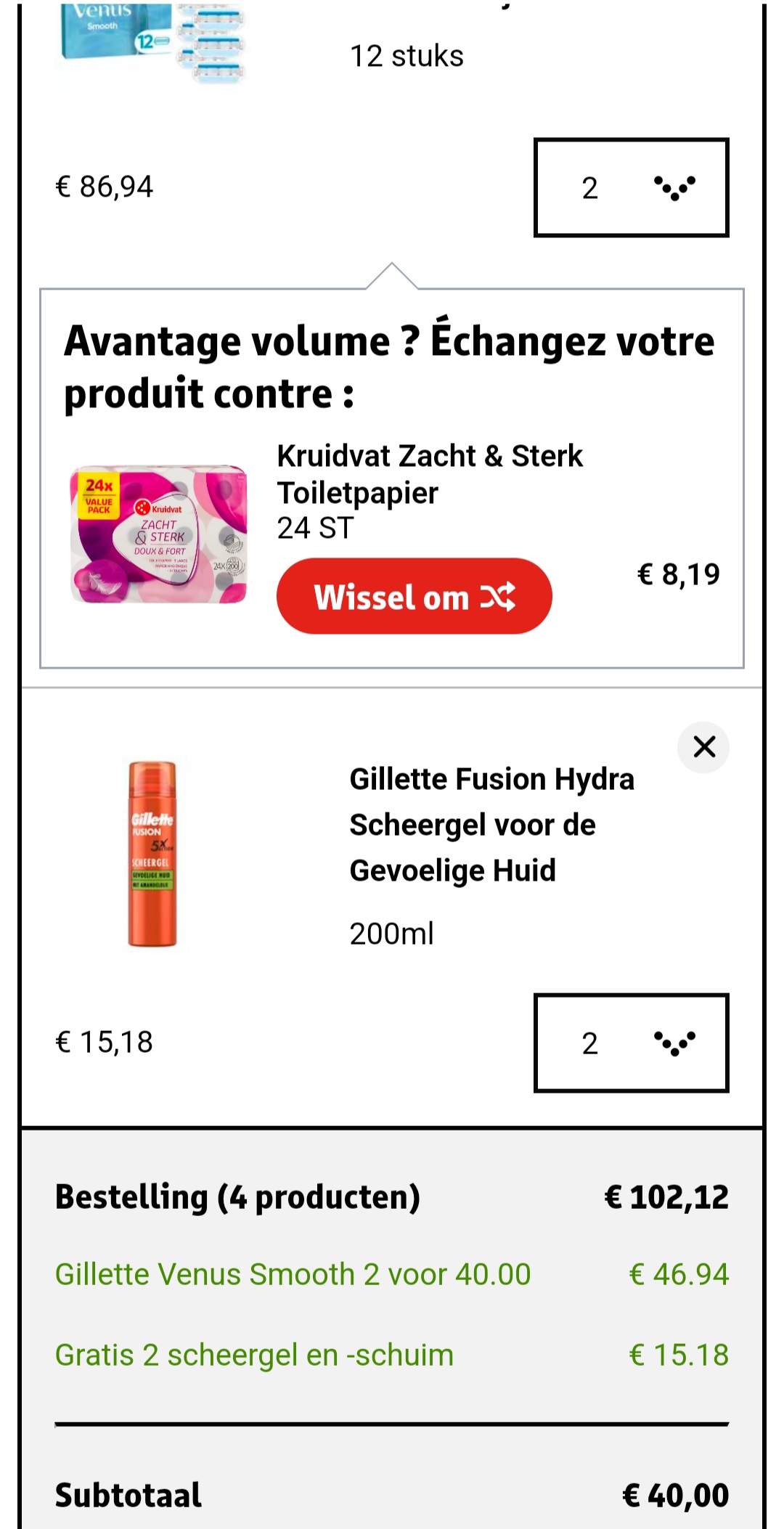The image size is (784, 1529).
Task: Open the quantity dropdown for the scheergel
Action: tap(630, 1043)
